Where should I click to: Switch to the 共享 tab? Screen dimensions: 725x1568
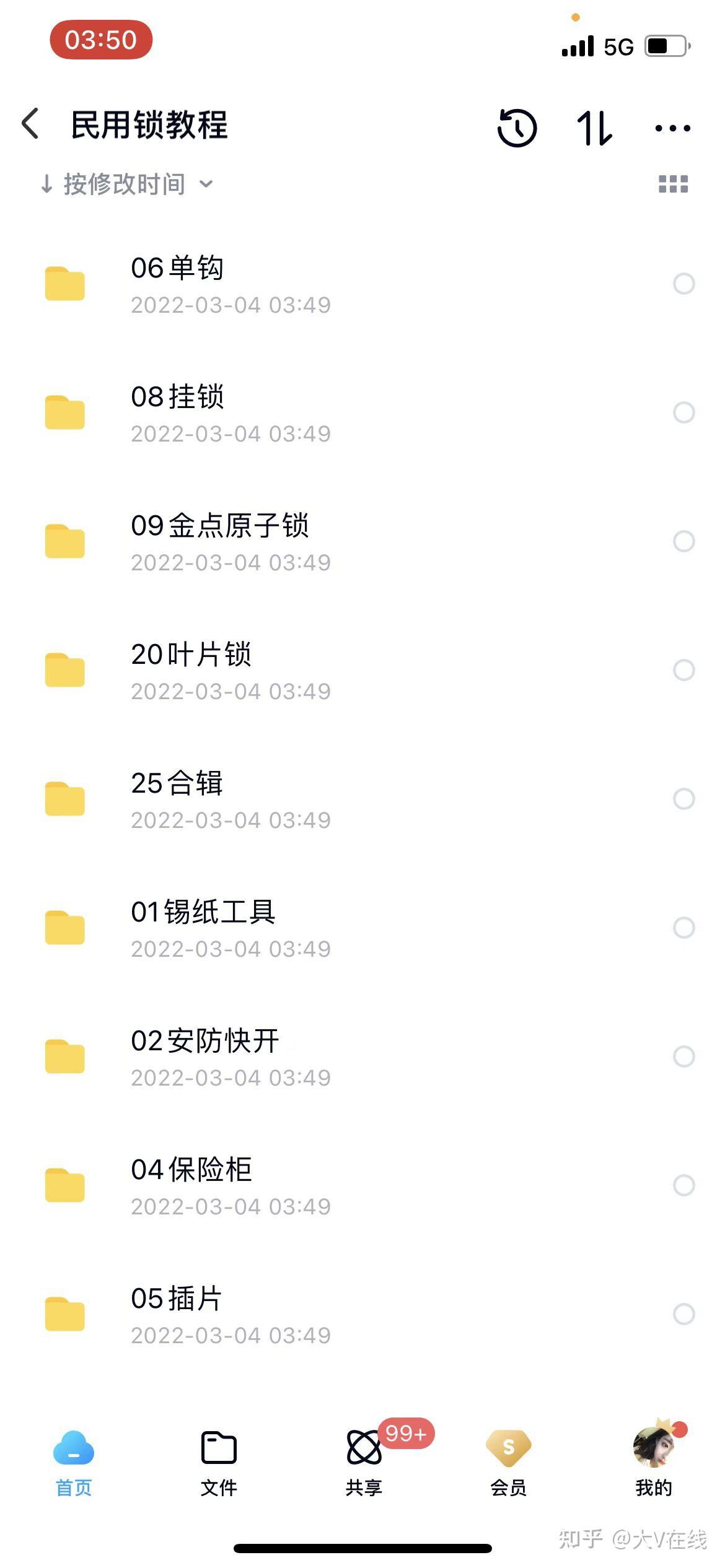click(x=364, y=1463)
